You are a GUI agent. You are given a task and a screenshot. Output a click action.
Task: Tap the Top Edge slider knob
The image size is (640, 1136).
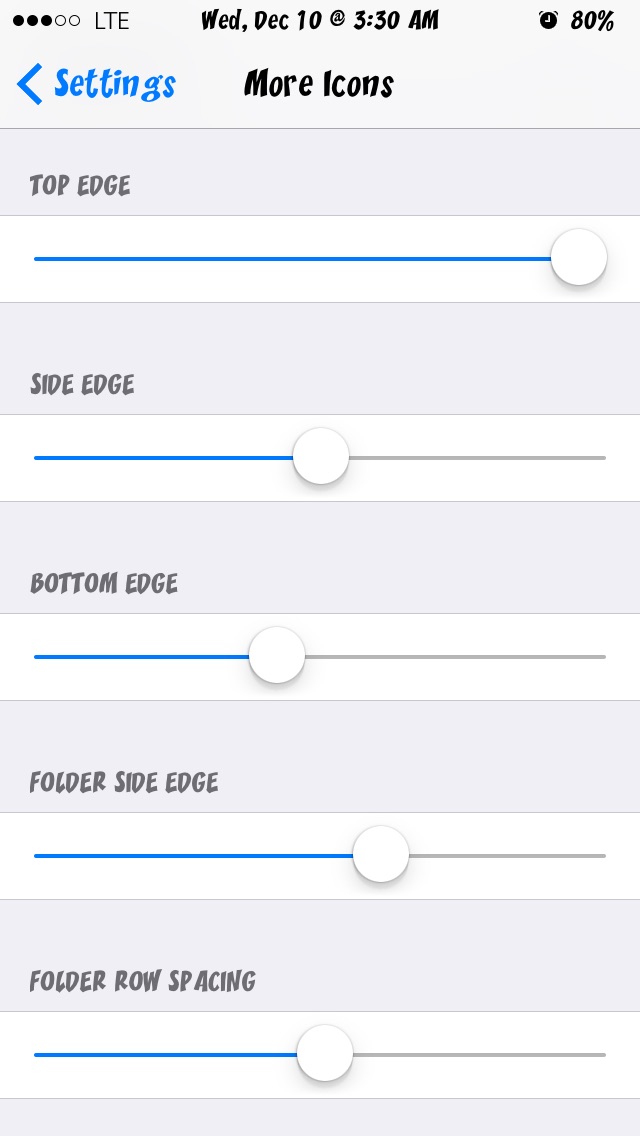pyautogui.click(x=578, y=257)
